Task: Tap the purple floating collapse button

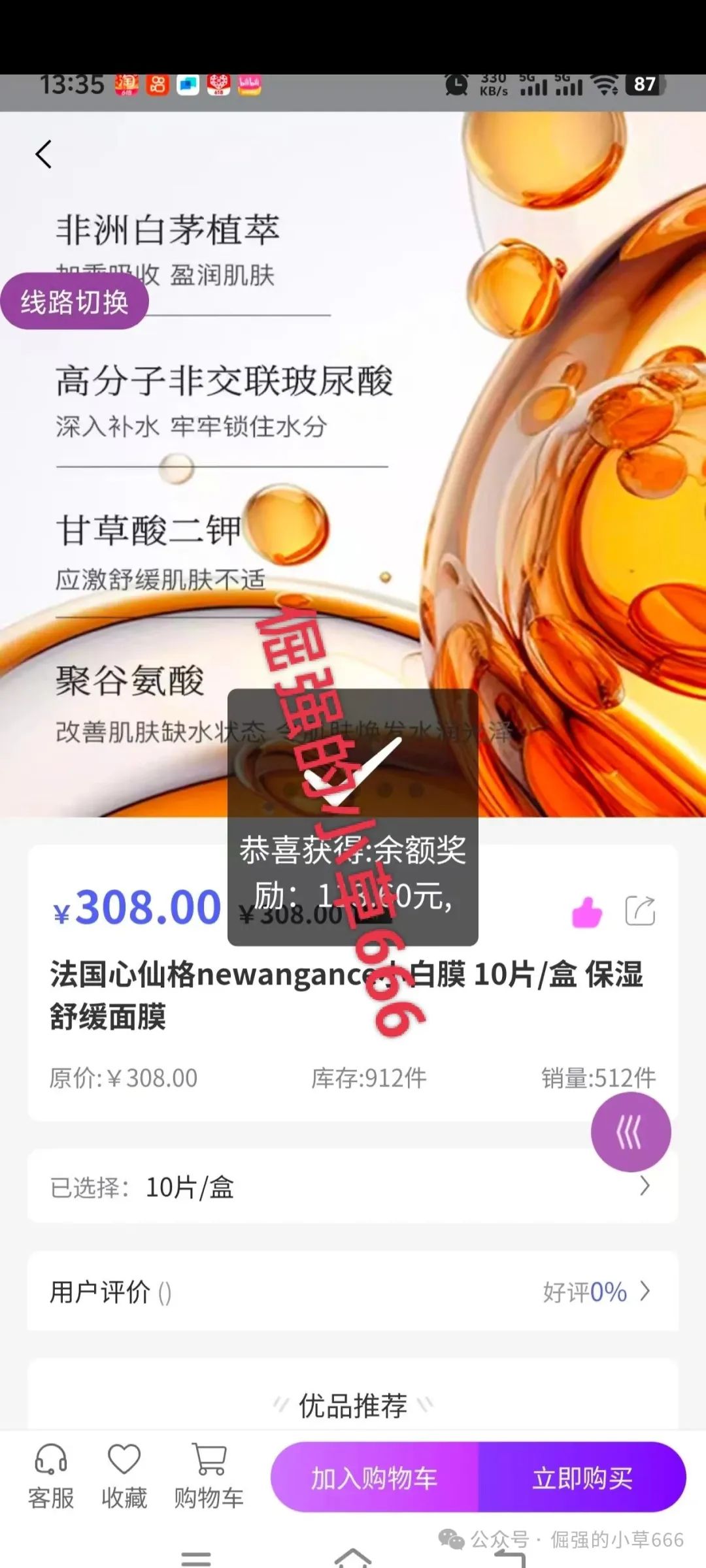Action: (630, 1132)
